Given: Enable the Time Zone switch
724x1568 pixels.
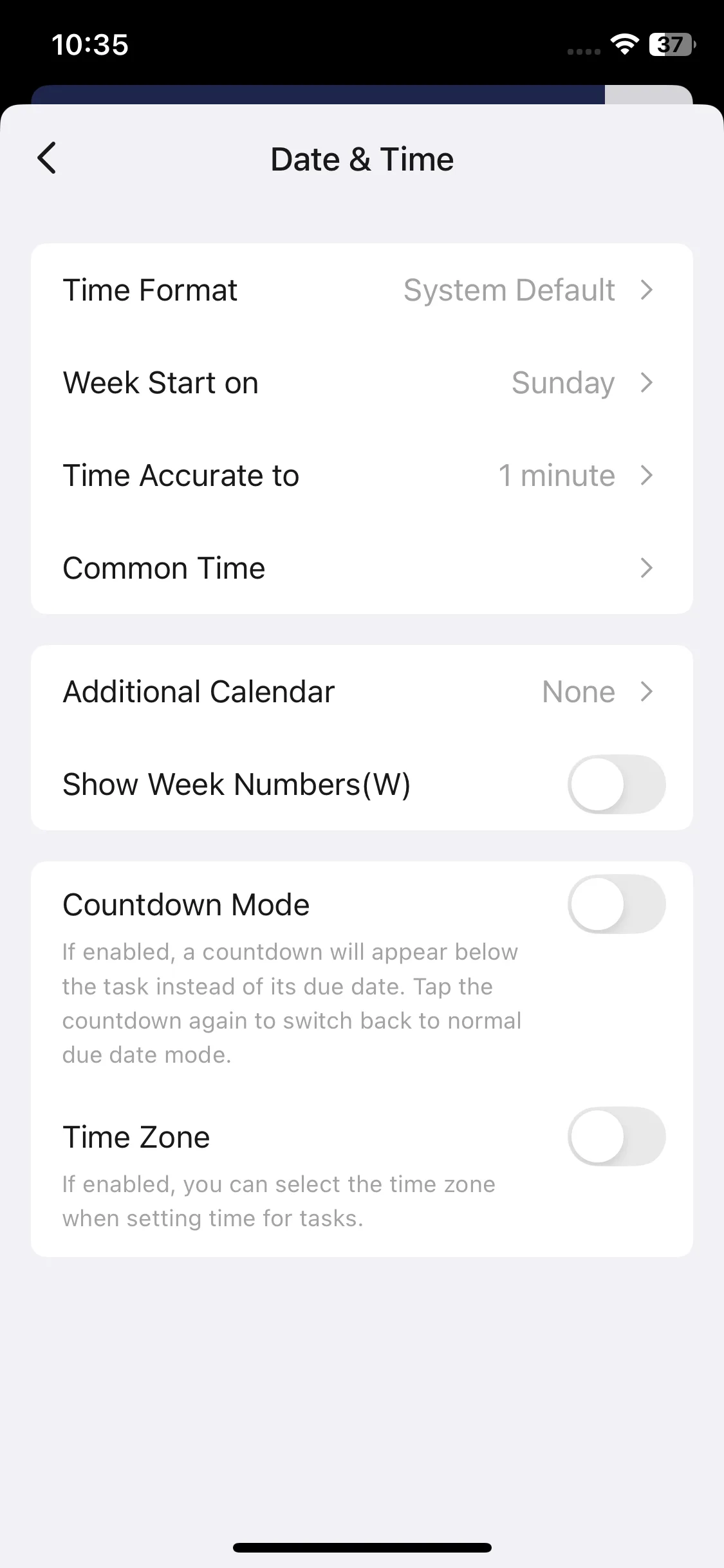Looking at the screenshot, I should point(616,1137).
